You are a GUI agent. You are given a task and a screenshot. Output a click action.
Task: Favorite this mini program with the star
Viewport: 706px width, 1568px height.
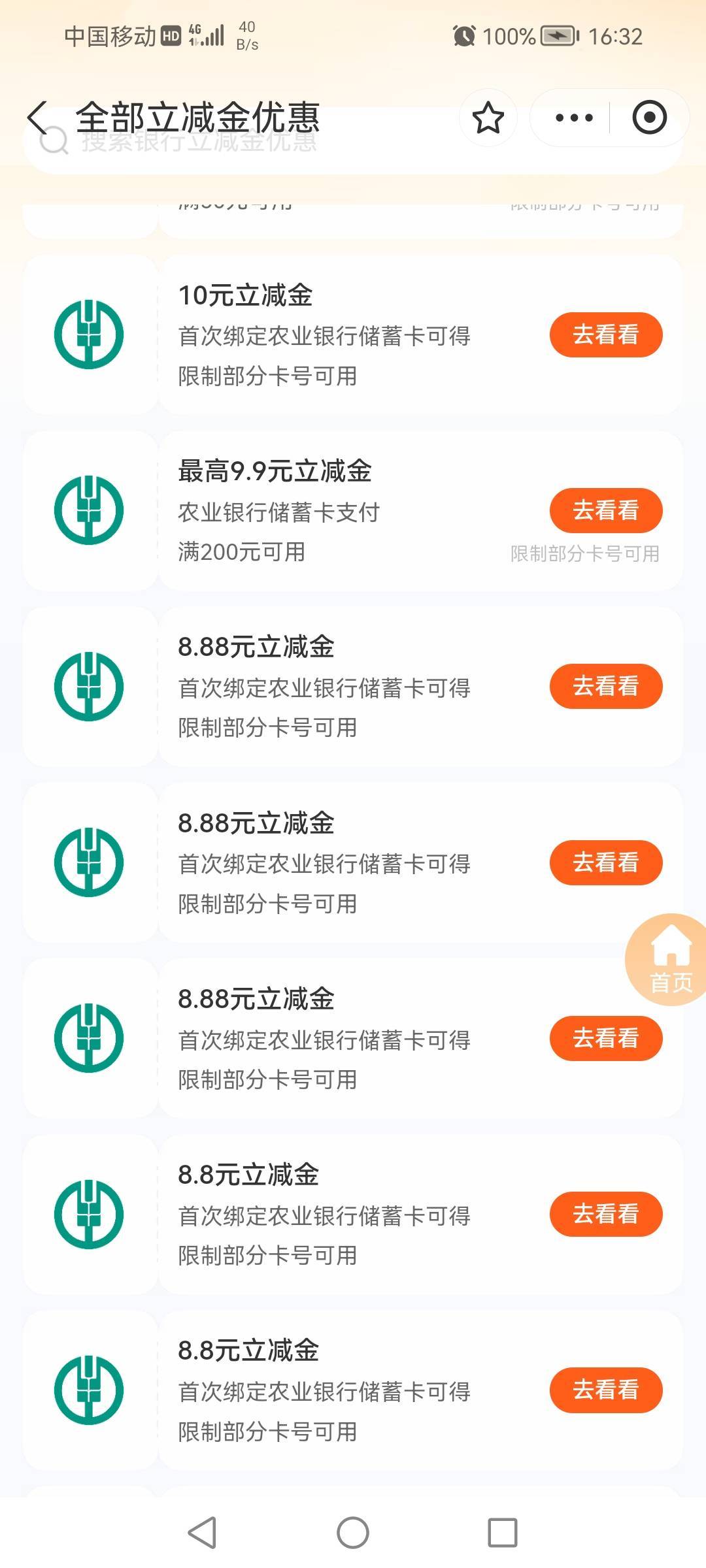click(488, 118)
